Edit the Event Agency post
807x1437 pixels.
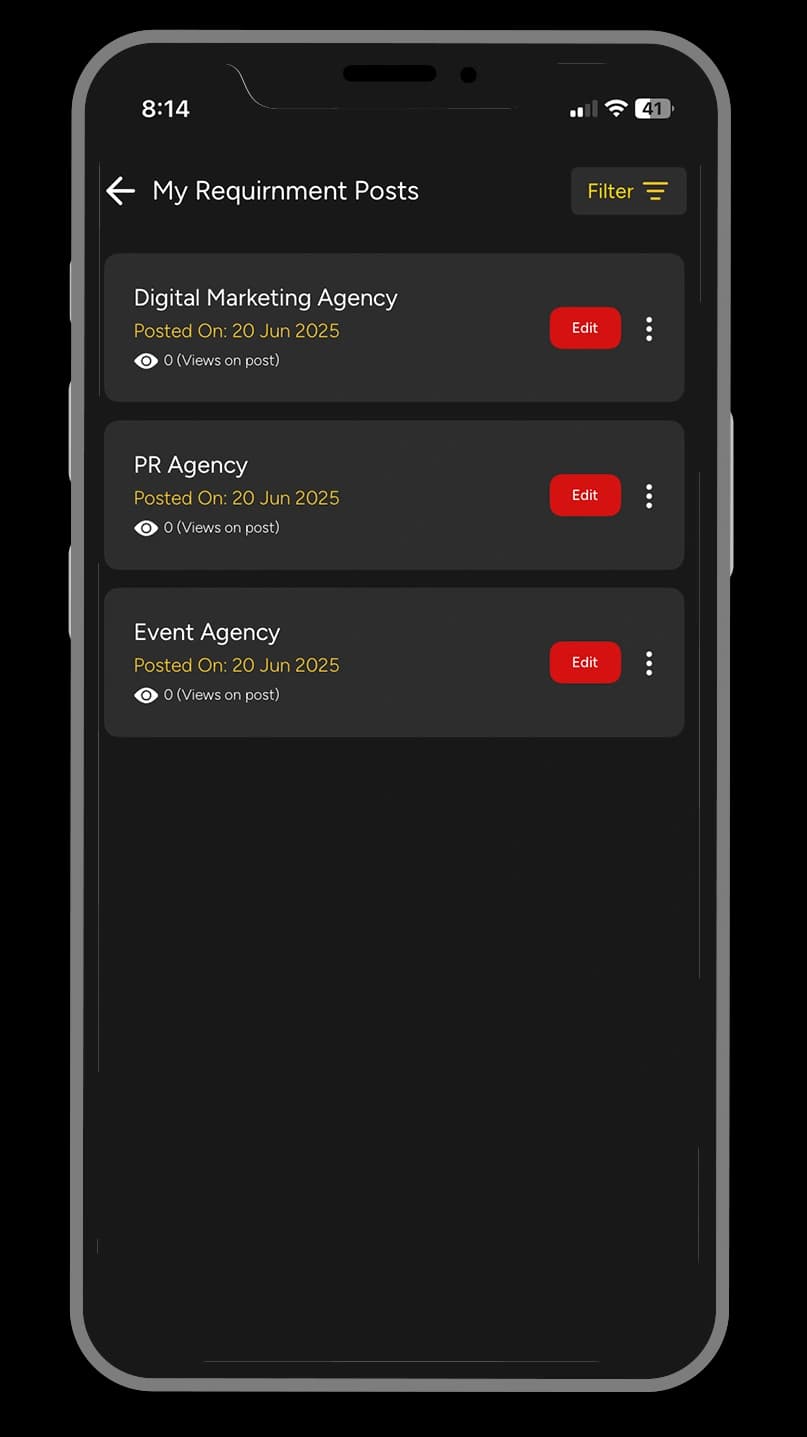[585, 662]
